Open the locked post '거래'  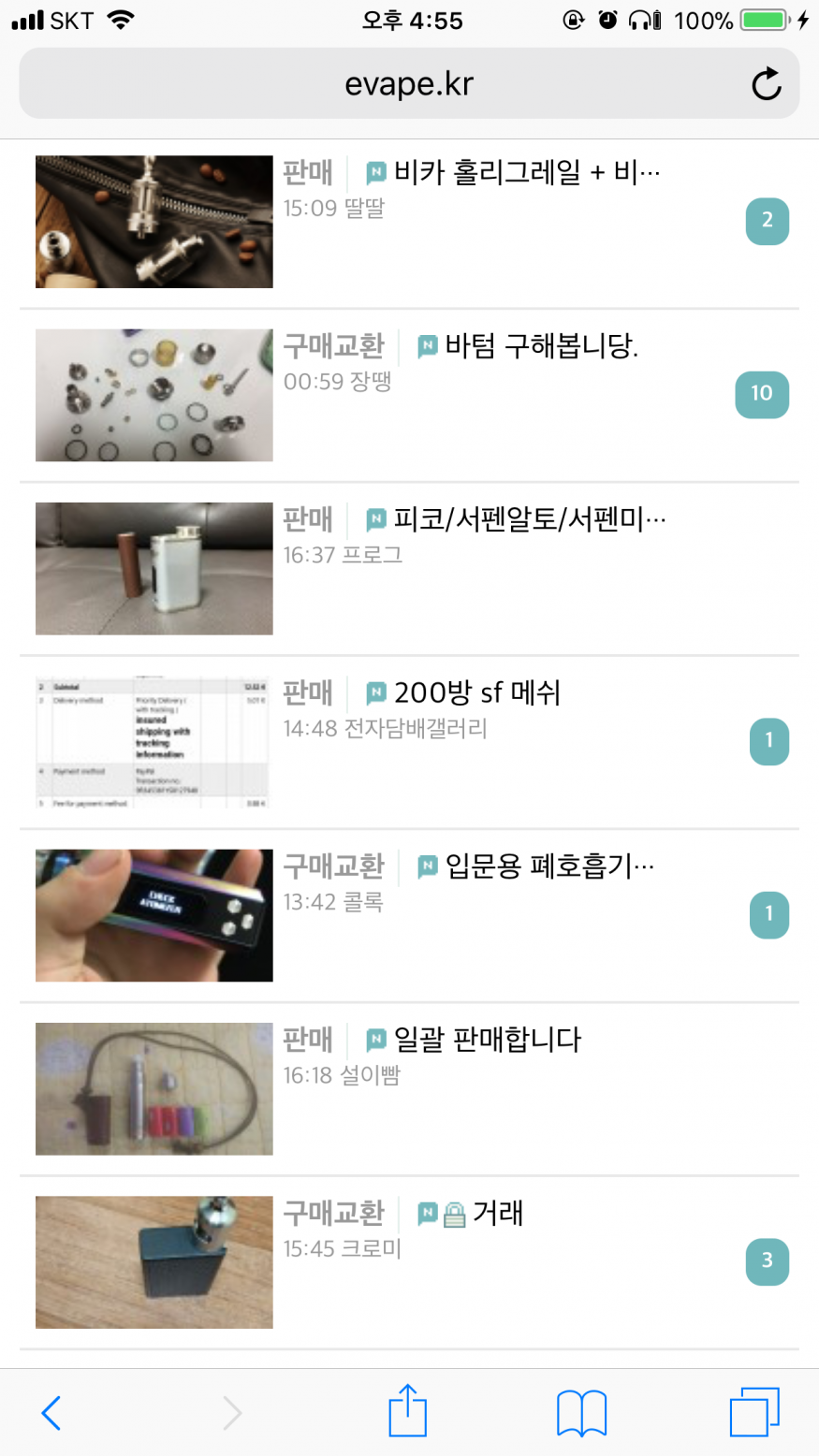tap(497, 1214)
